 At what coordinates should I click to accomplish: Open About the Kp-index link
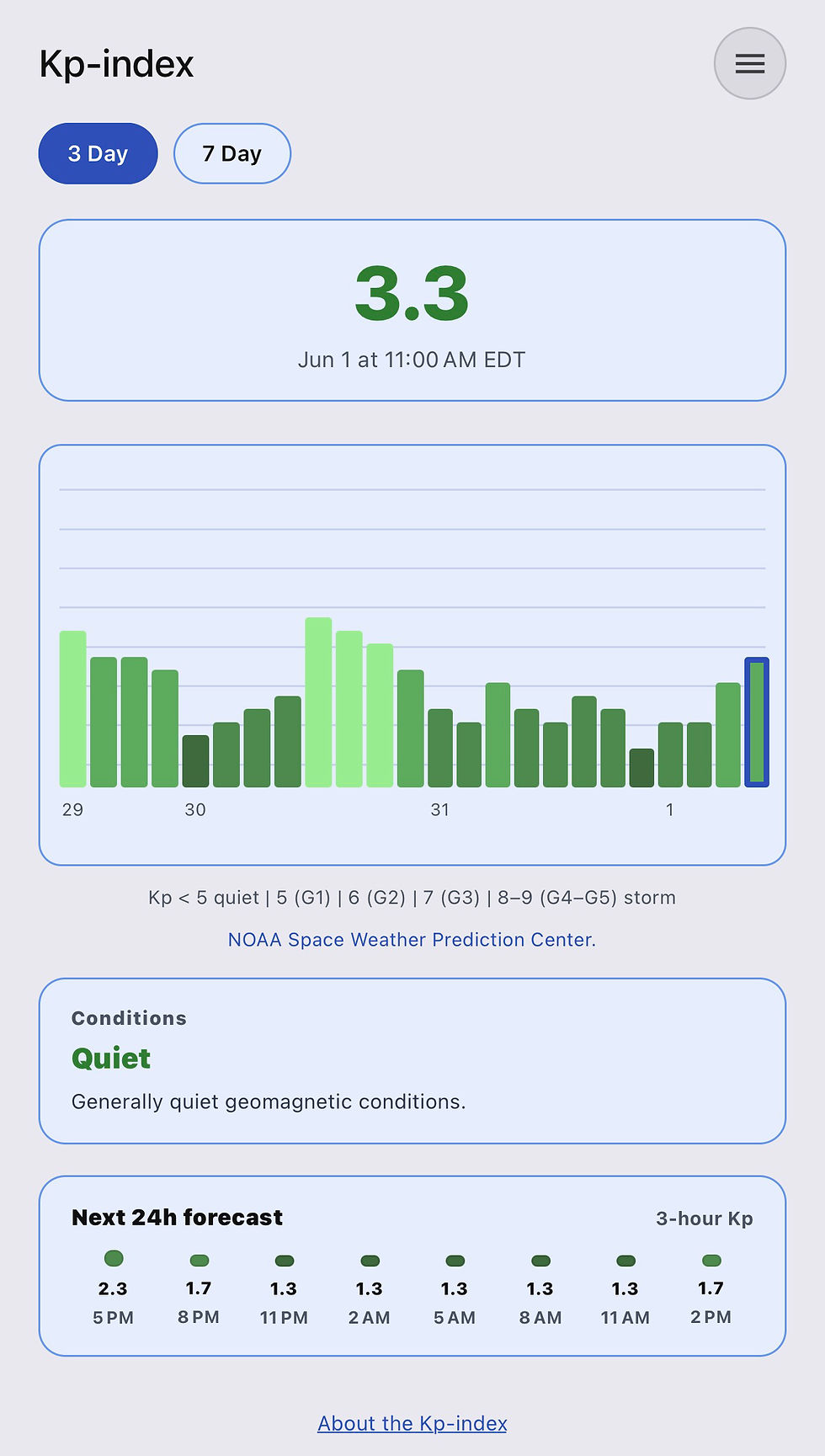[412, 1423]
